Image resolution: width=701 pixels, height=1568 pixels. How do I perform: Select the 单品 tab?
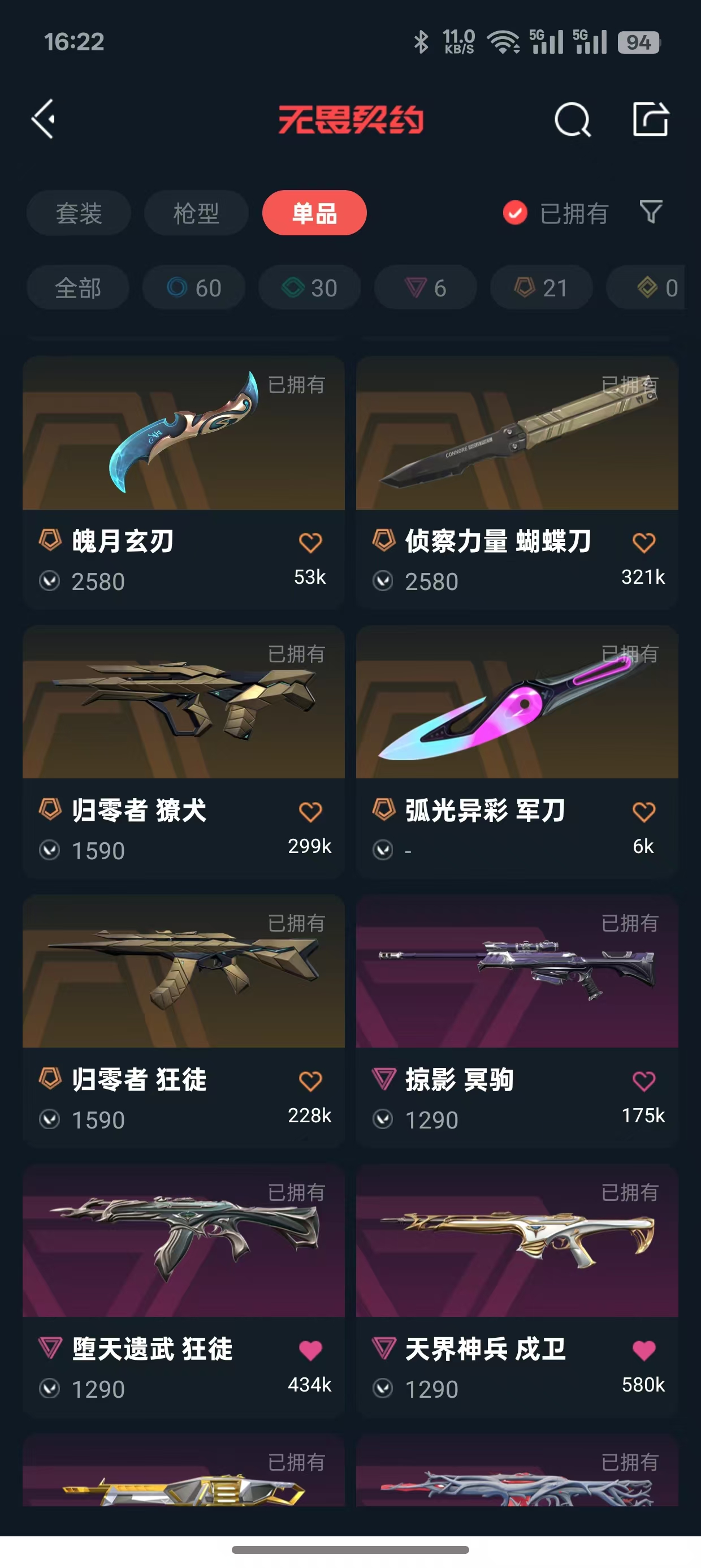click(314, 213)
